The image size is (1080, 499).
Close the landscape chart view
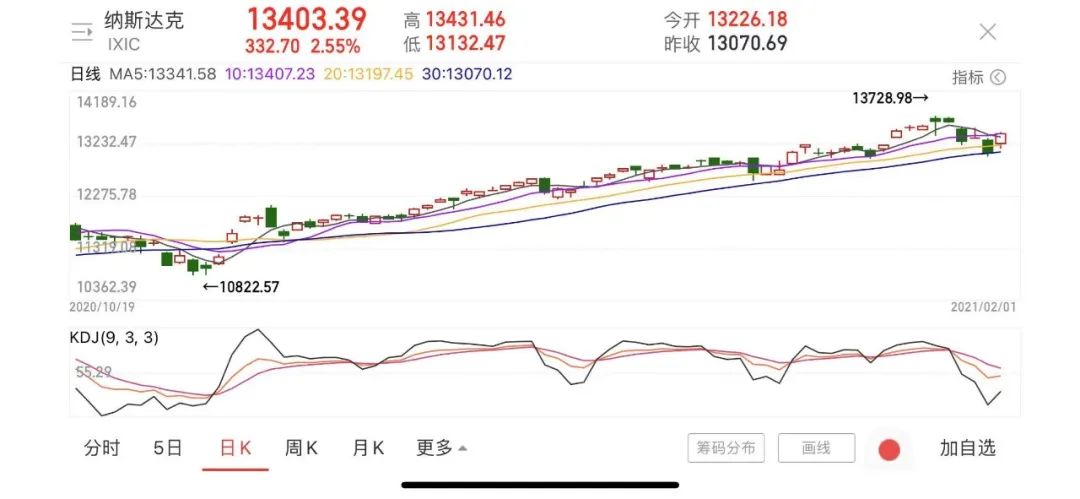click(x=987, y=32)
